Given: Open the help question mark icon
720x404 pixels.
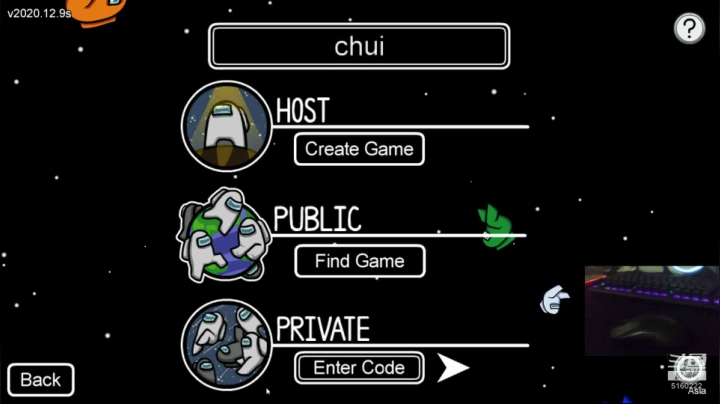Looking at the screenshot, I should coord(689,28).
